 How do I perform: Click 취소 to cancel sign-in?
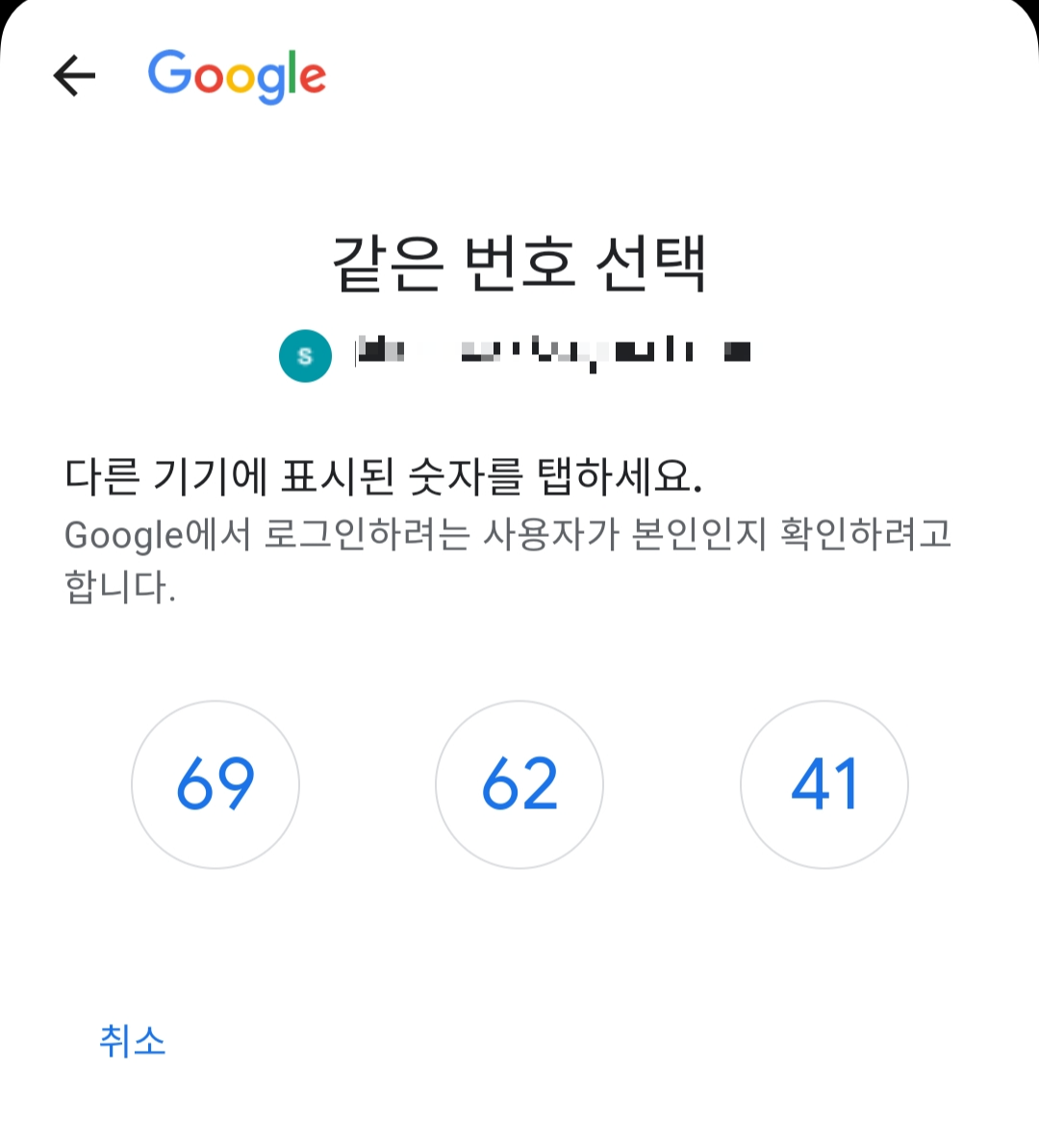click(x=133, y=1042)
